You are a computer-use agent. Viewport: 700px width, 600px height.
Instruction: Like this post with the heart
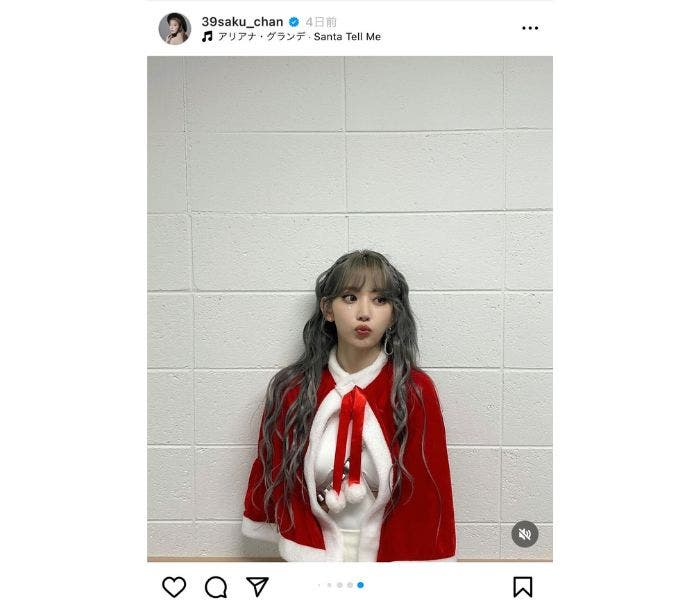coord(174,586)
